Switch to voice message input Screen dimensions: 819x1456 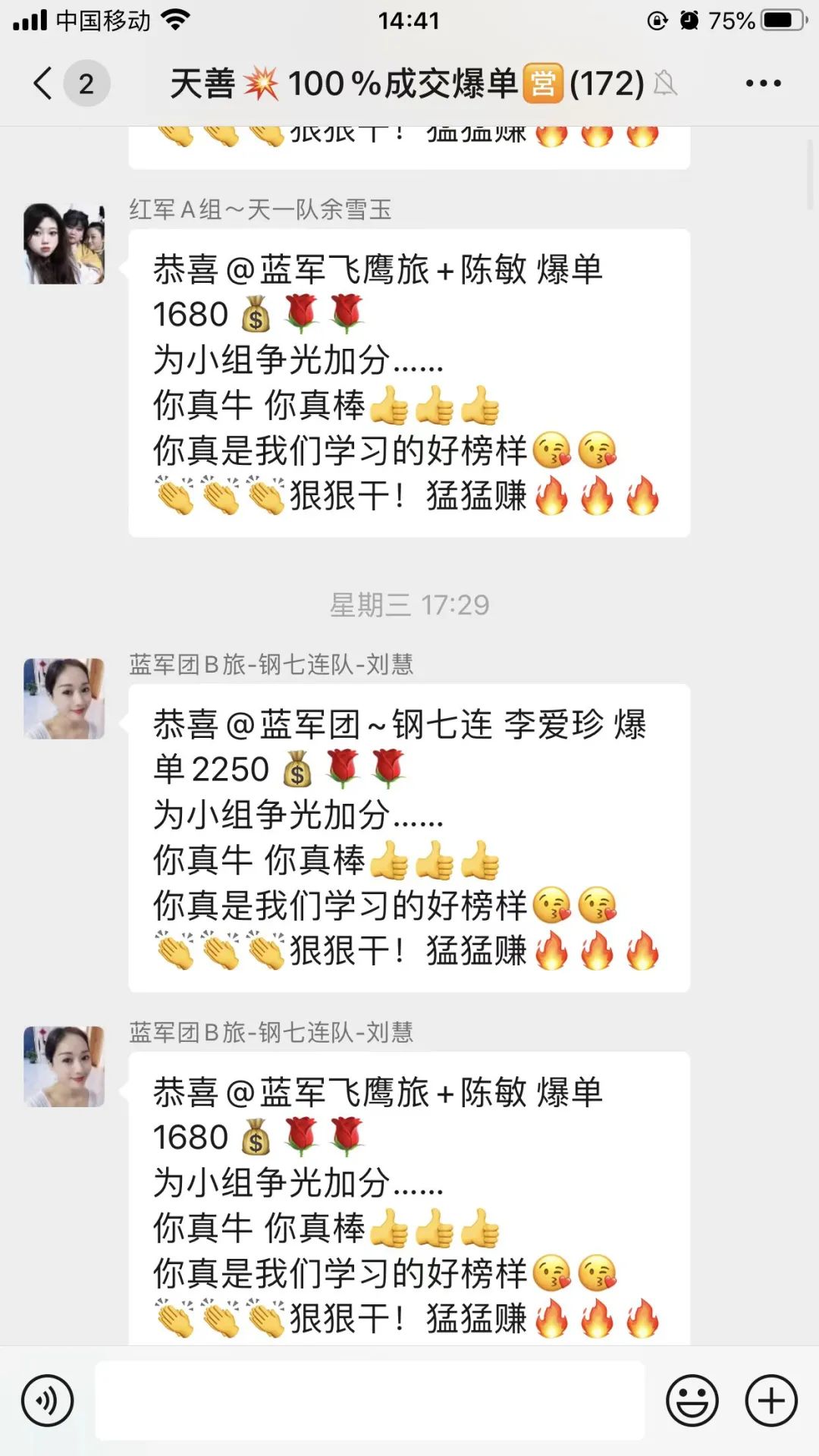tap(48, 1401)
